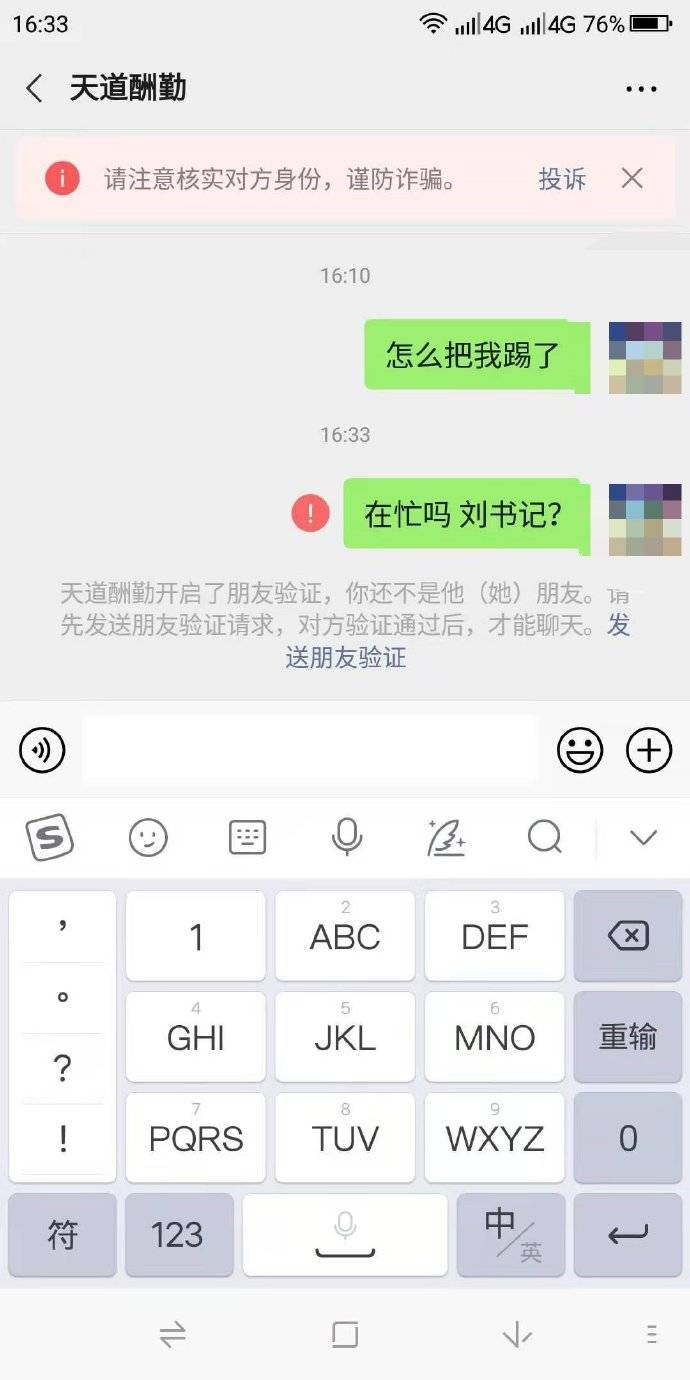Open the 发送朋友验证 link
The width and height of the screenshot is (690, 1380).
pos(345,657)
